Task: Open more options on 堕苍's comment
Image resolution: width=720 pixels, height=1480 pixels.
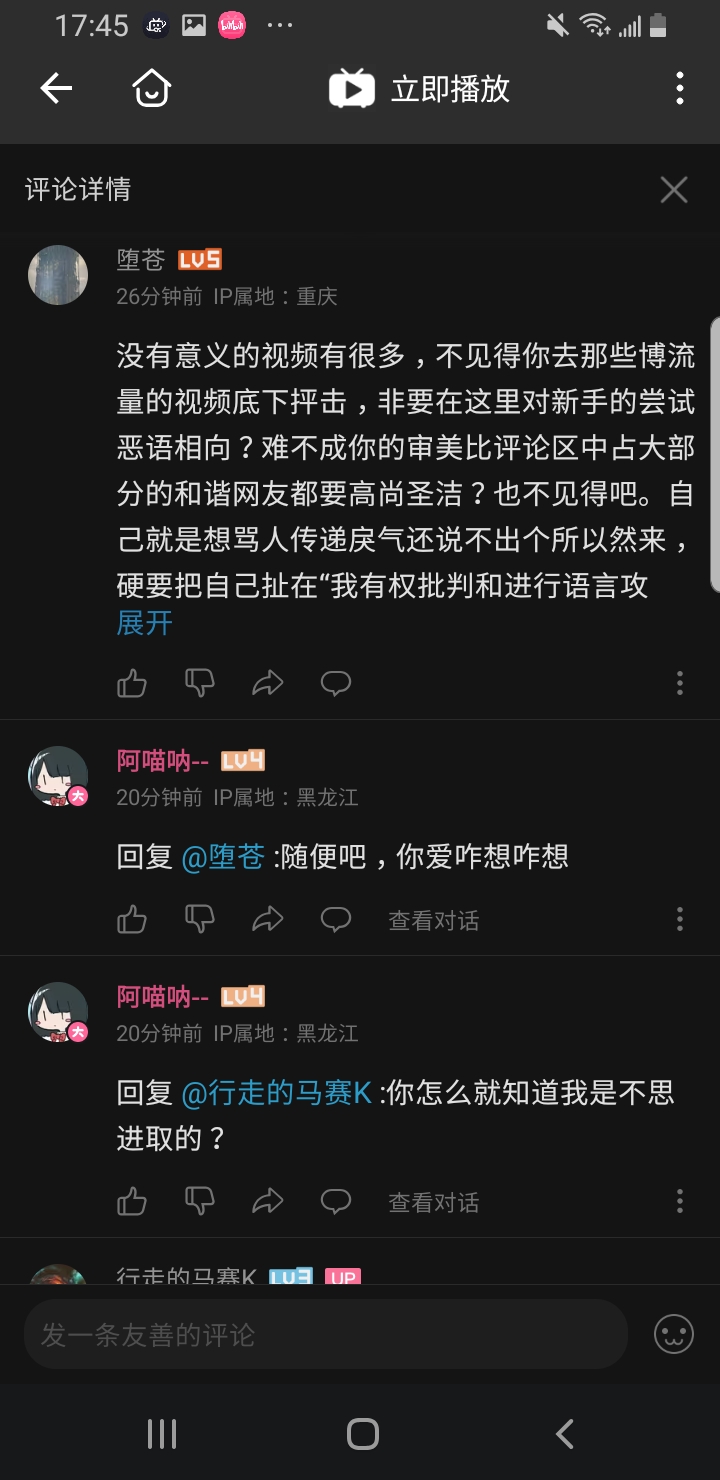Action: pos(679,683)
